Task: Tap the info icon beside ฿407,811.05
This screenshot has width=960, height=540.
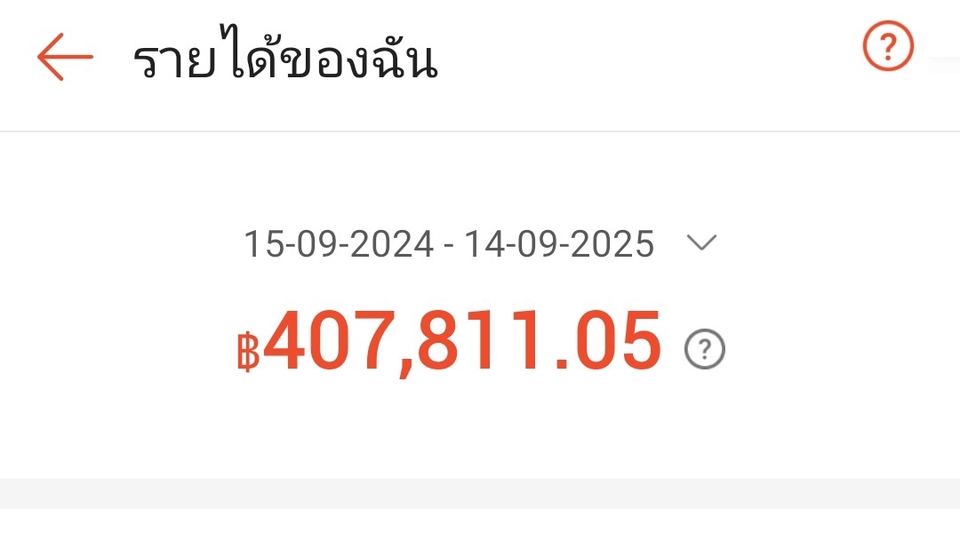Action: click(705, 349)
